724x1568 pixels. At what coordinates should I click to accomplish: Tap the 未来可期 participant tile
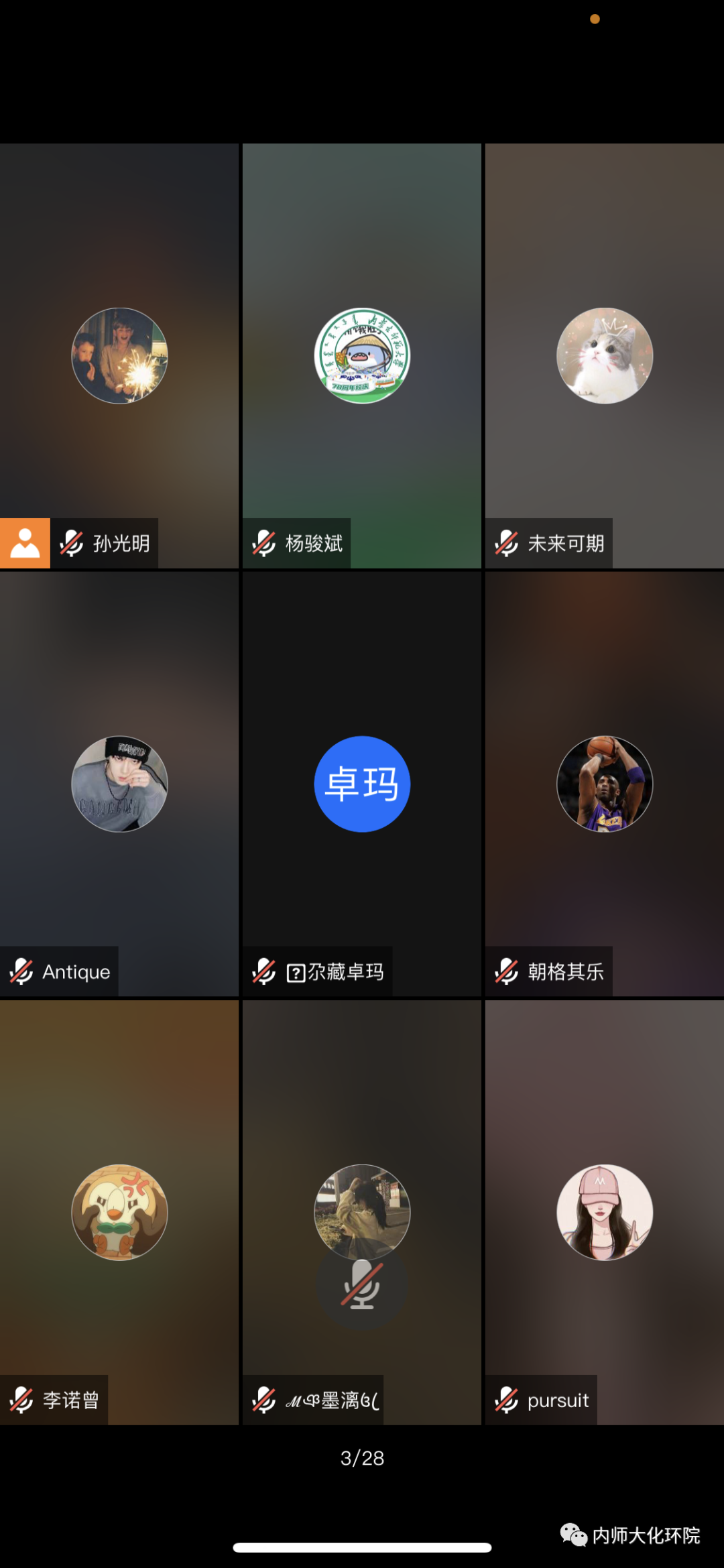[x=605, y=356]
